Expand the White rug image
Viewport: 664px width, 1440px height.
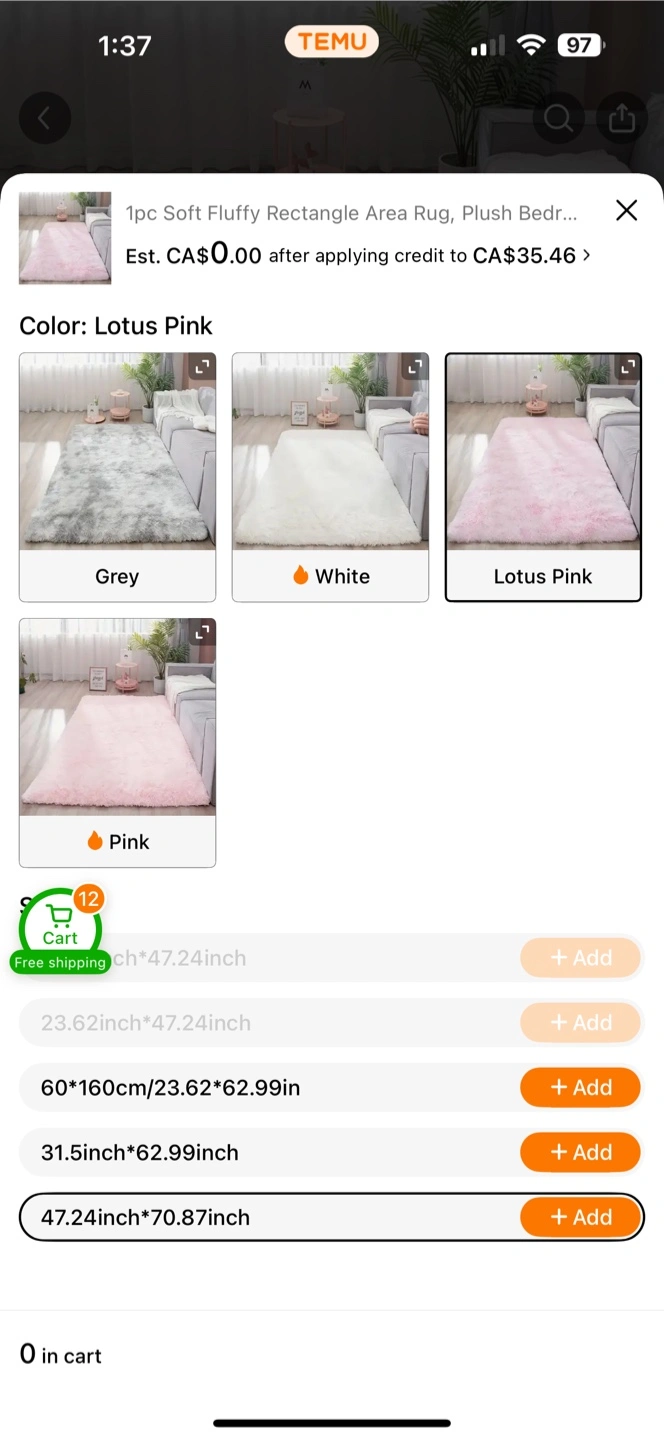coord(416,367)
